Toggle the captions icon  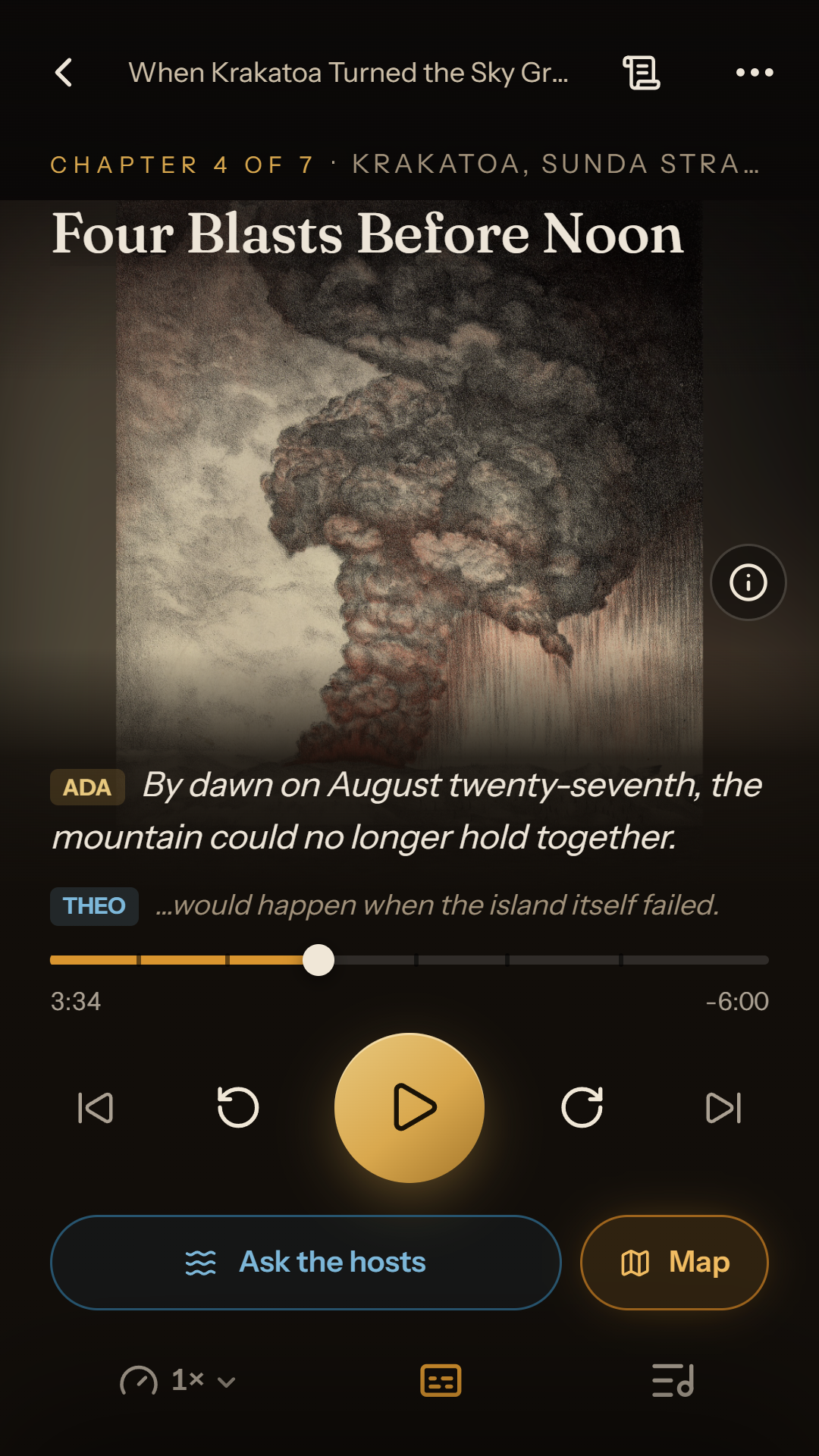tap(441, 1381)
